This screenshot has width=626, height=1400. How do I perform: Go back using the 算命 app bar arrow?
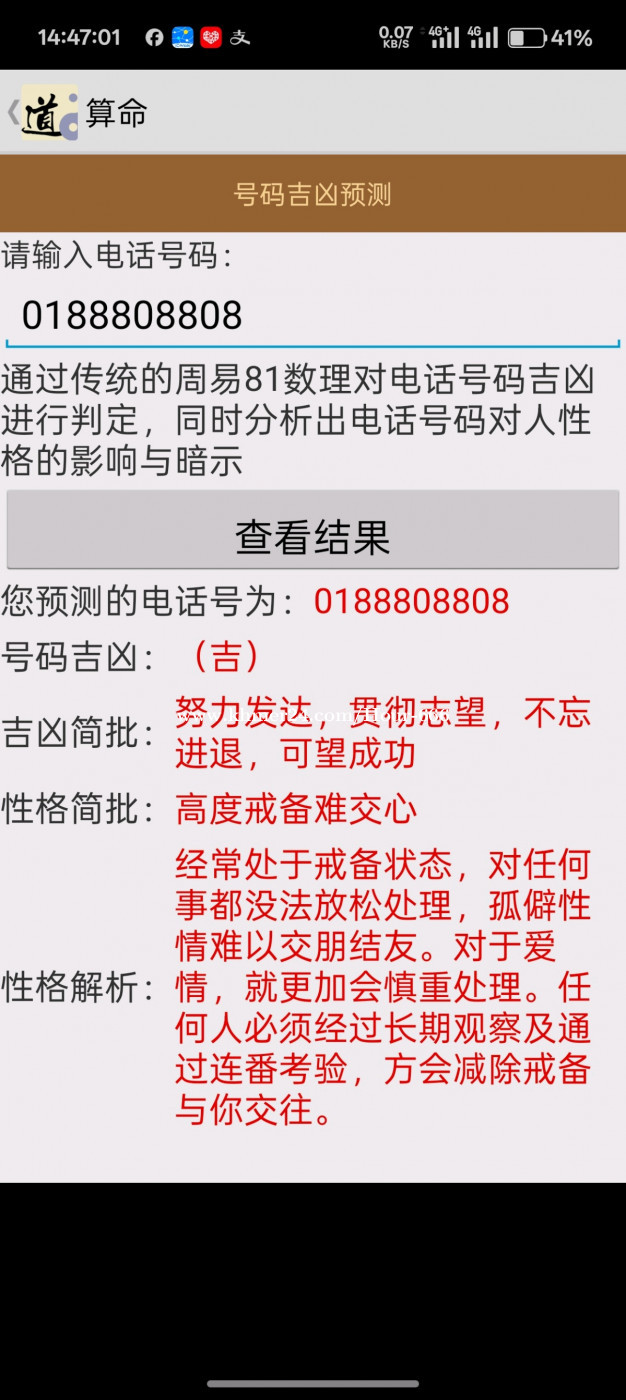pyautogui.click(x=14, y=112)
